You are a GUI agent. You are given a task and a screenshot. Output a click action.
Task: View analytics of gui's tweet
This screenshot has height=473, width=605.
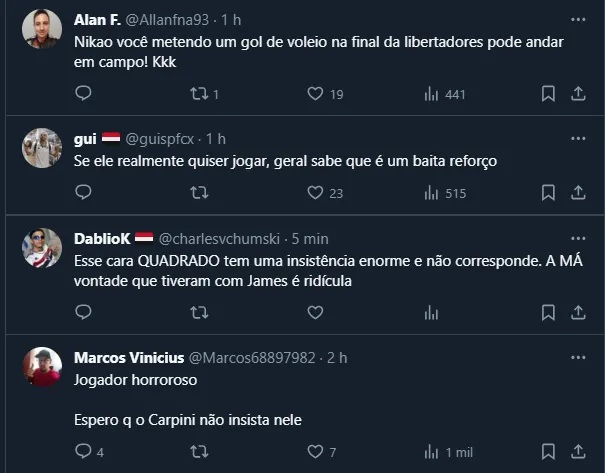(x=432, y=193)
